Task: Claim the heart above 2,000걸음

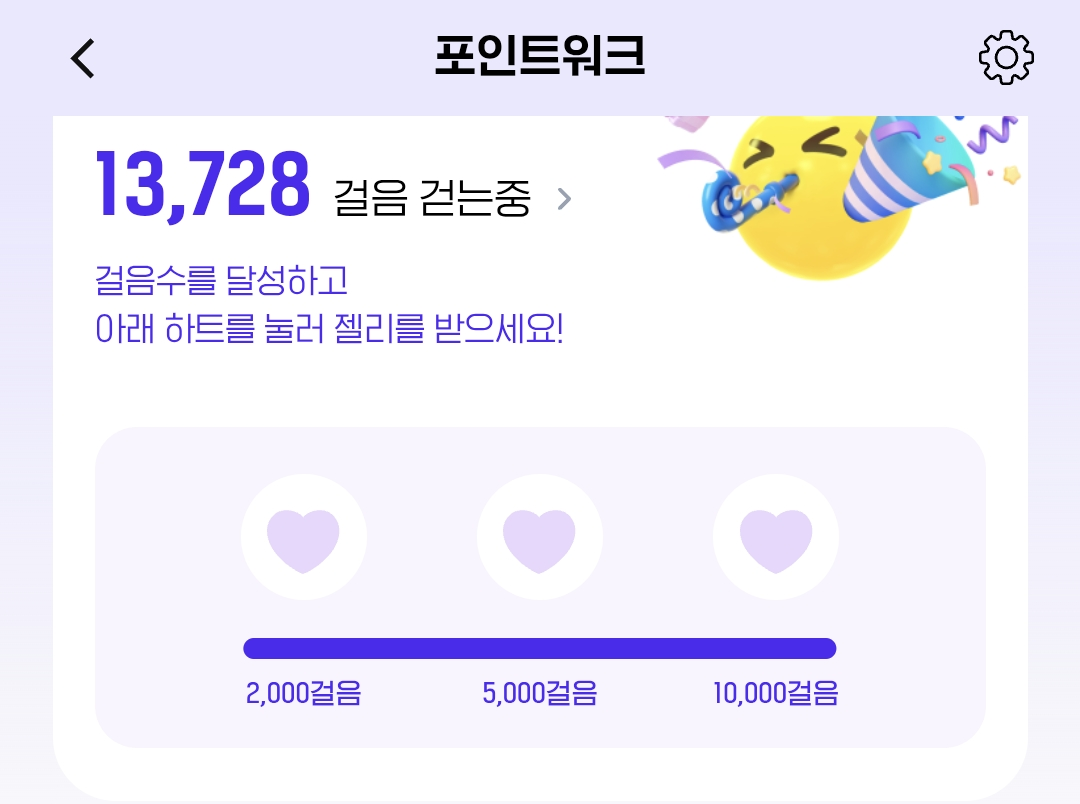Action: (x=304, y=538)
